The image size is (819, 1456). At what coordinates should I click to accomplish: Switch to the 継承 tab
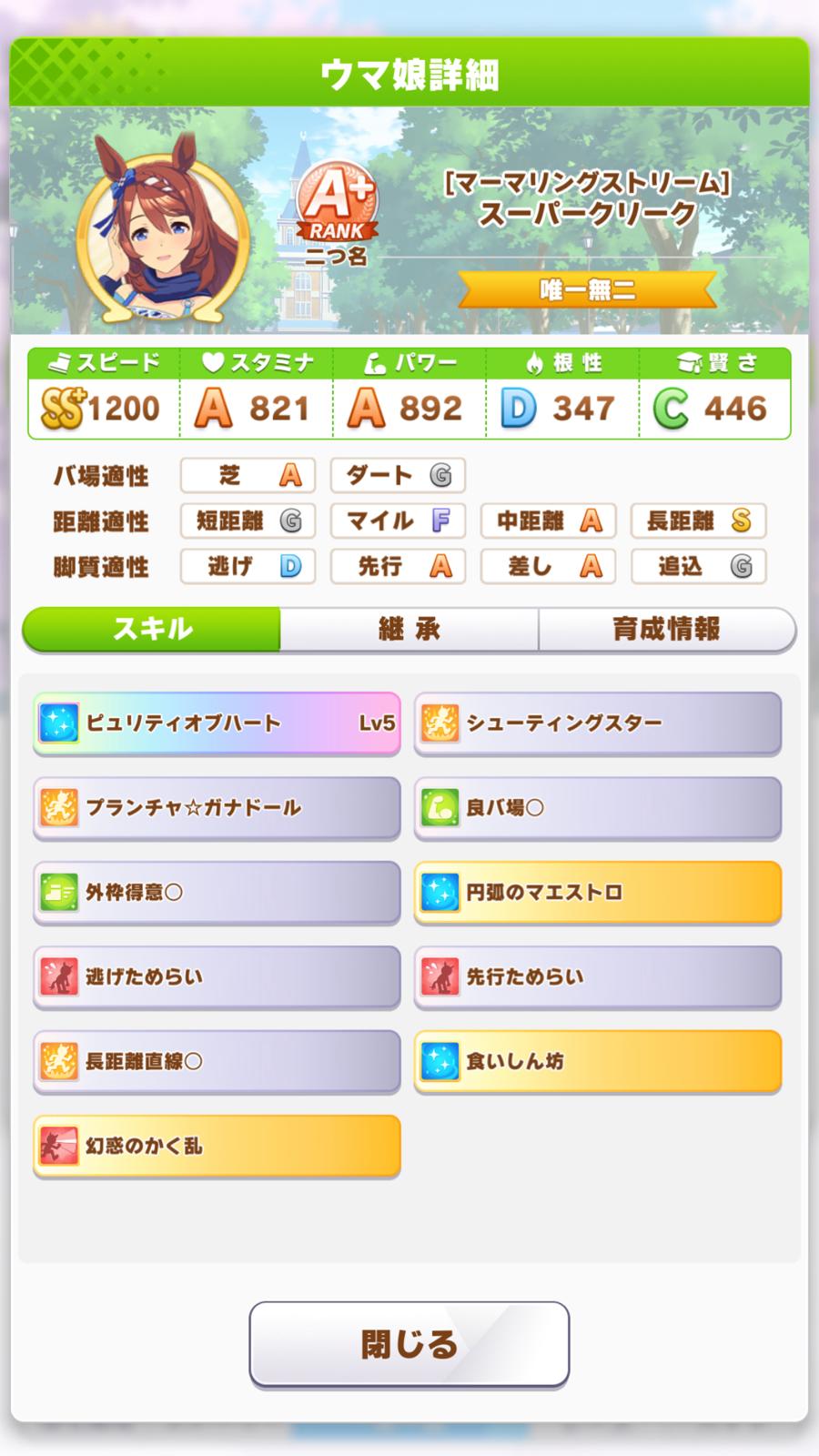point(409,629)
